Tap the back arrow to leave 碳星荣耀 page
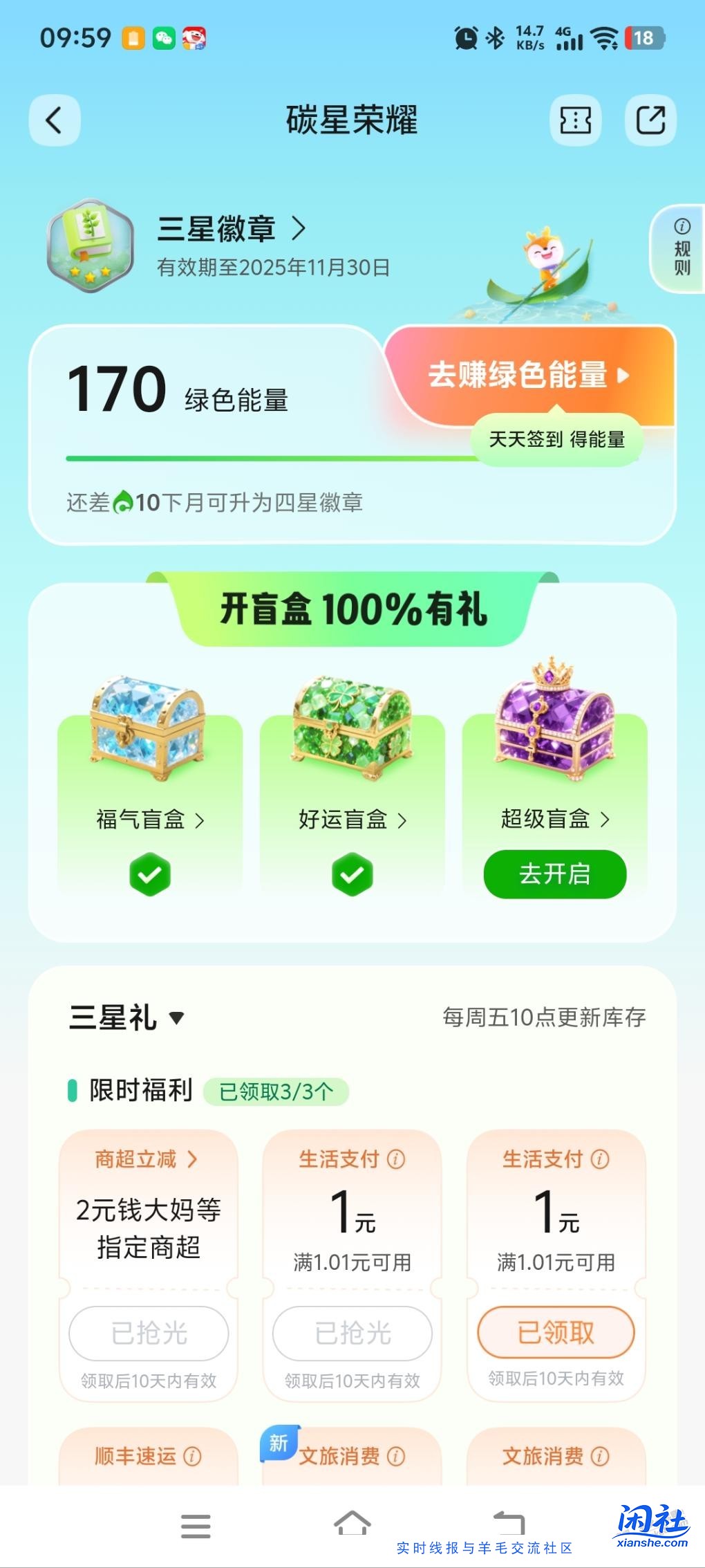Viewport: 705px width, 1568px height. (x=54, y=119)
